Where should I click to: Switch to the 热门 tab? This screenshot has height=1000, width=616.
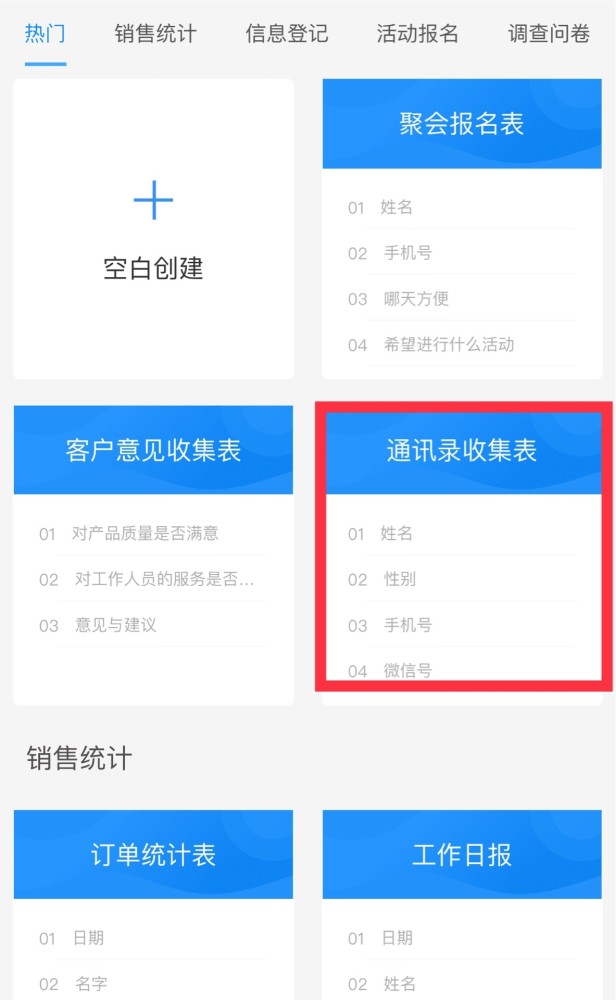[x=45, y=33]
